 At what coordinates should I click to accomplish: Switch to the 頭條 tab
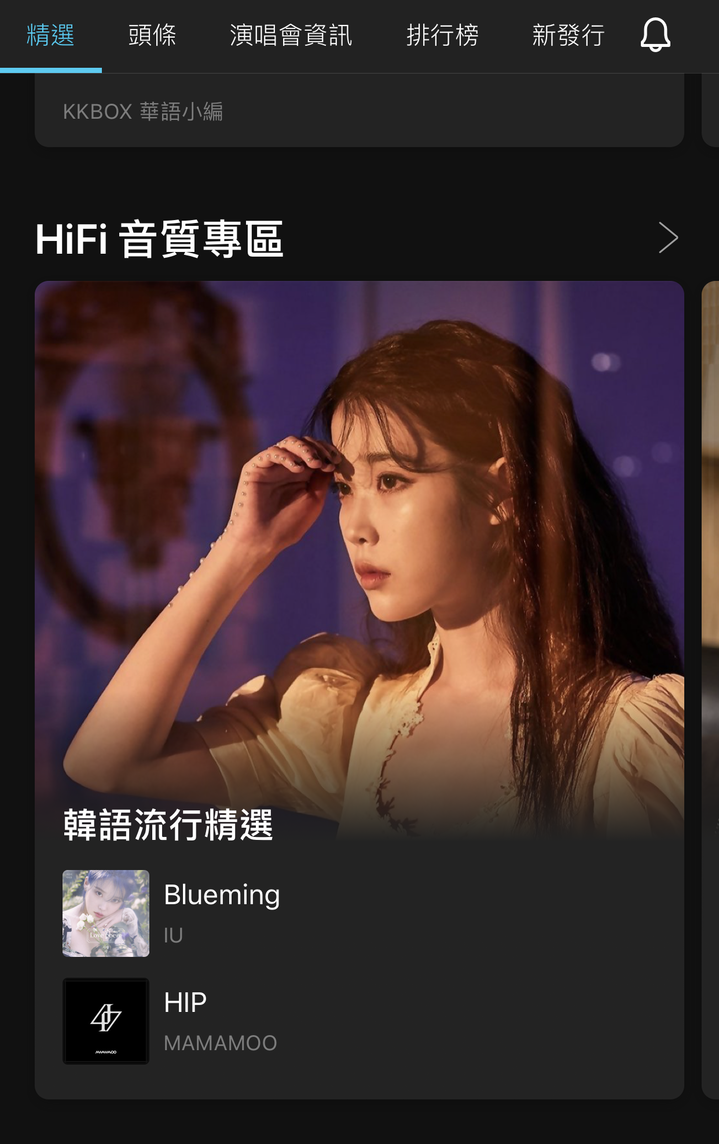pos(152,36)
